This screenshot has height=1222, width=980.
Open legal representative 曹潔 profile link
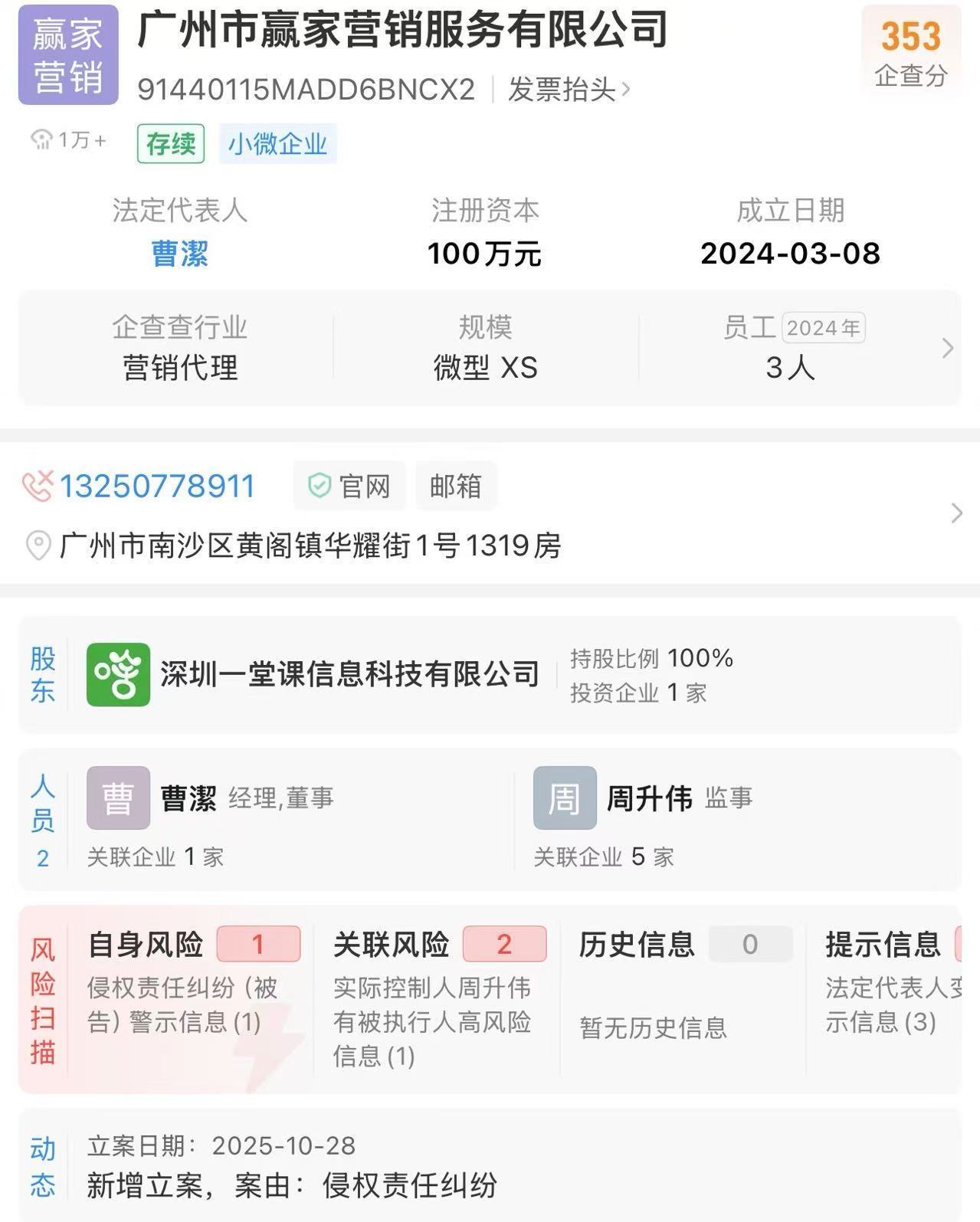pos(179,254)
